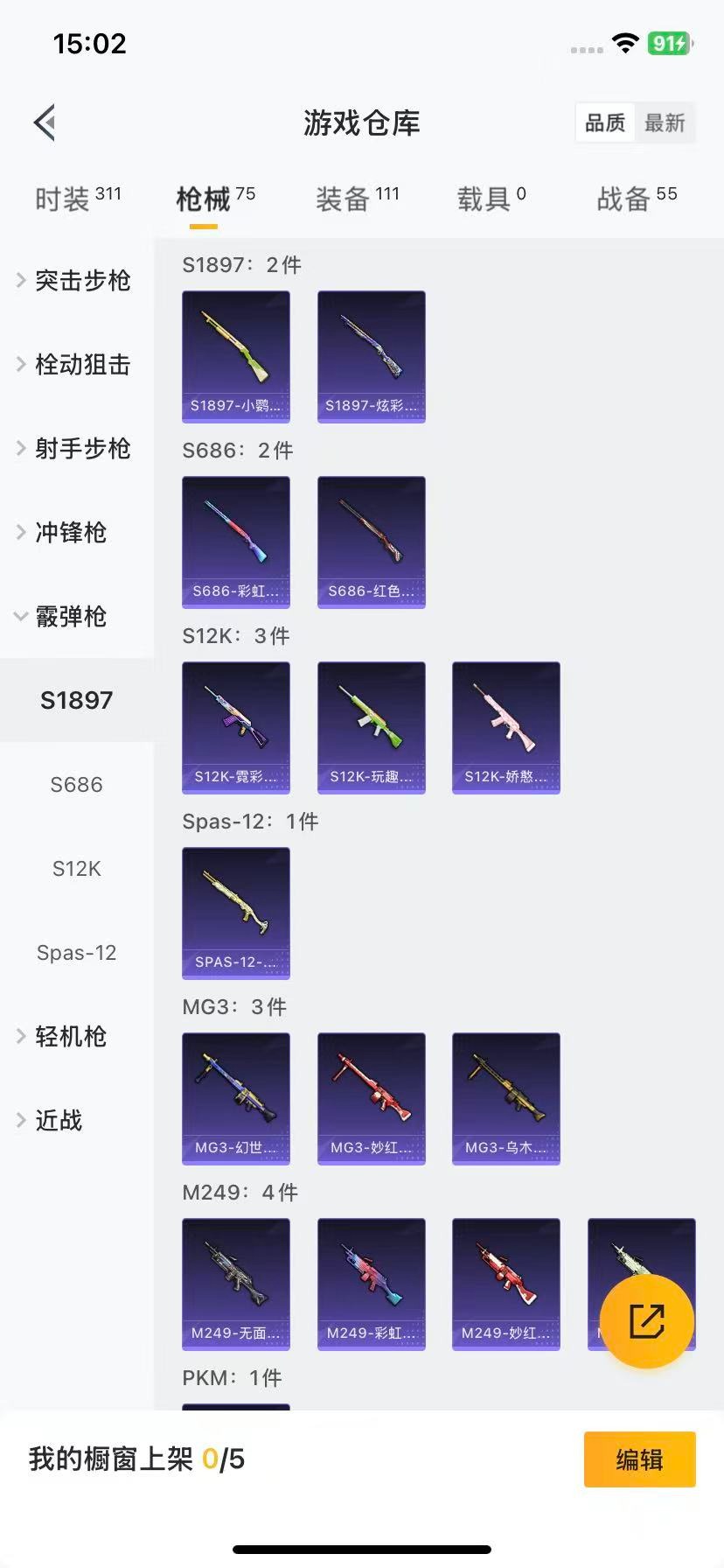724x1568 pixels.
Task: Open the S1897-小鹦 weapon thumbnail
Action: (x=235, y=355)
